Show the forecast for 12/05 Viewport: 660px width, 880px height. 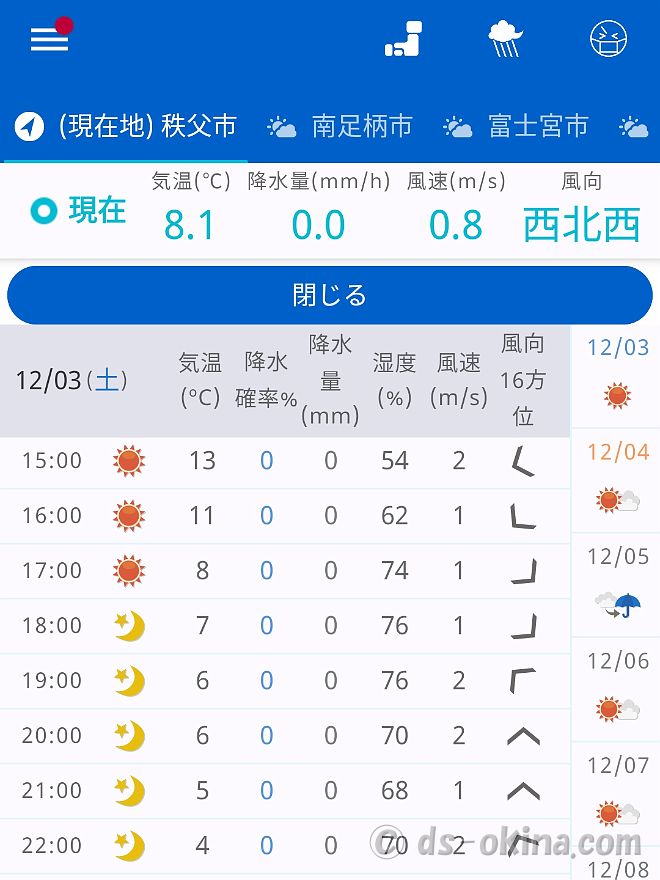click(x=617, y=582)
